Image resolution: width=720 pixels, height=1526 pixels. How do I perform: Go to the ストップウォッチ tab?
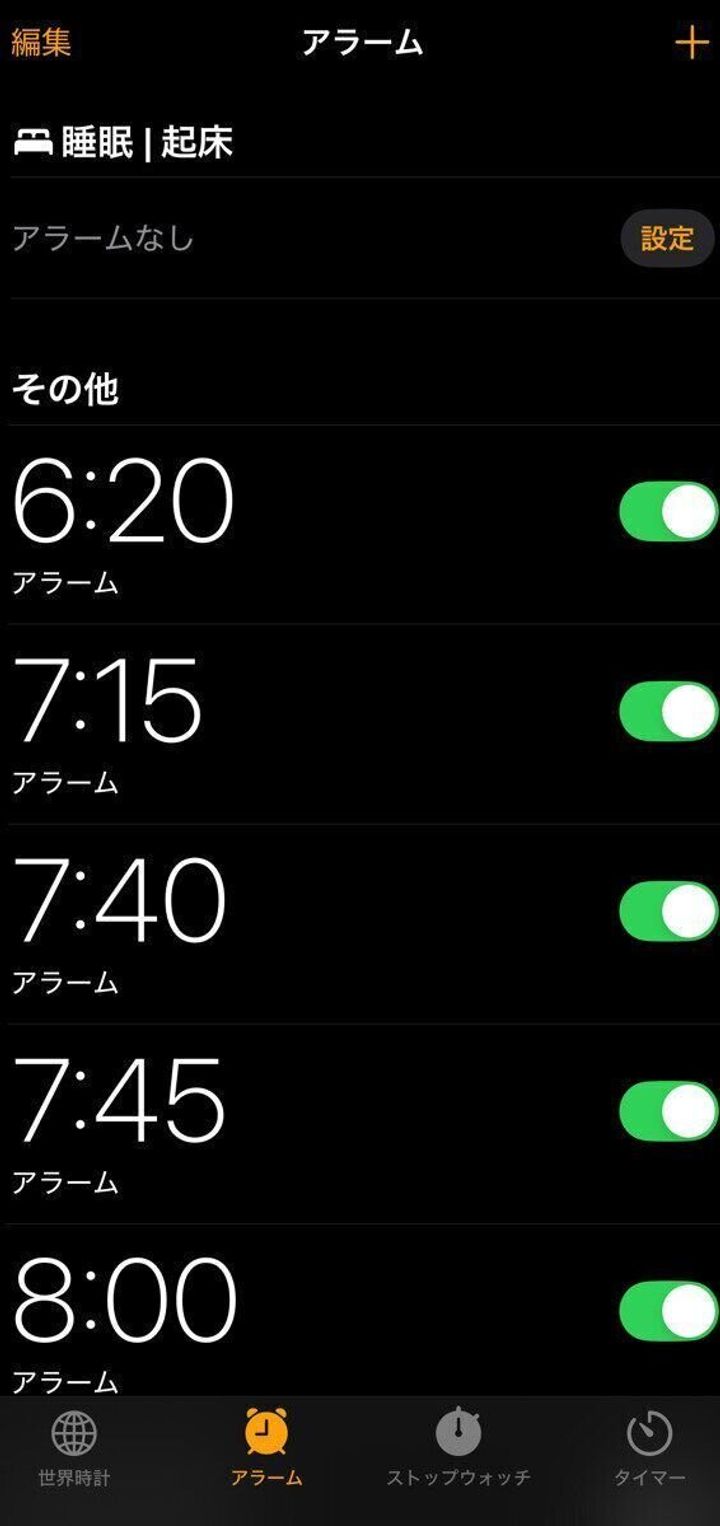coord(458,1448)
